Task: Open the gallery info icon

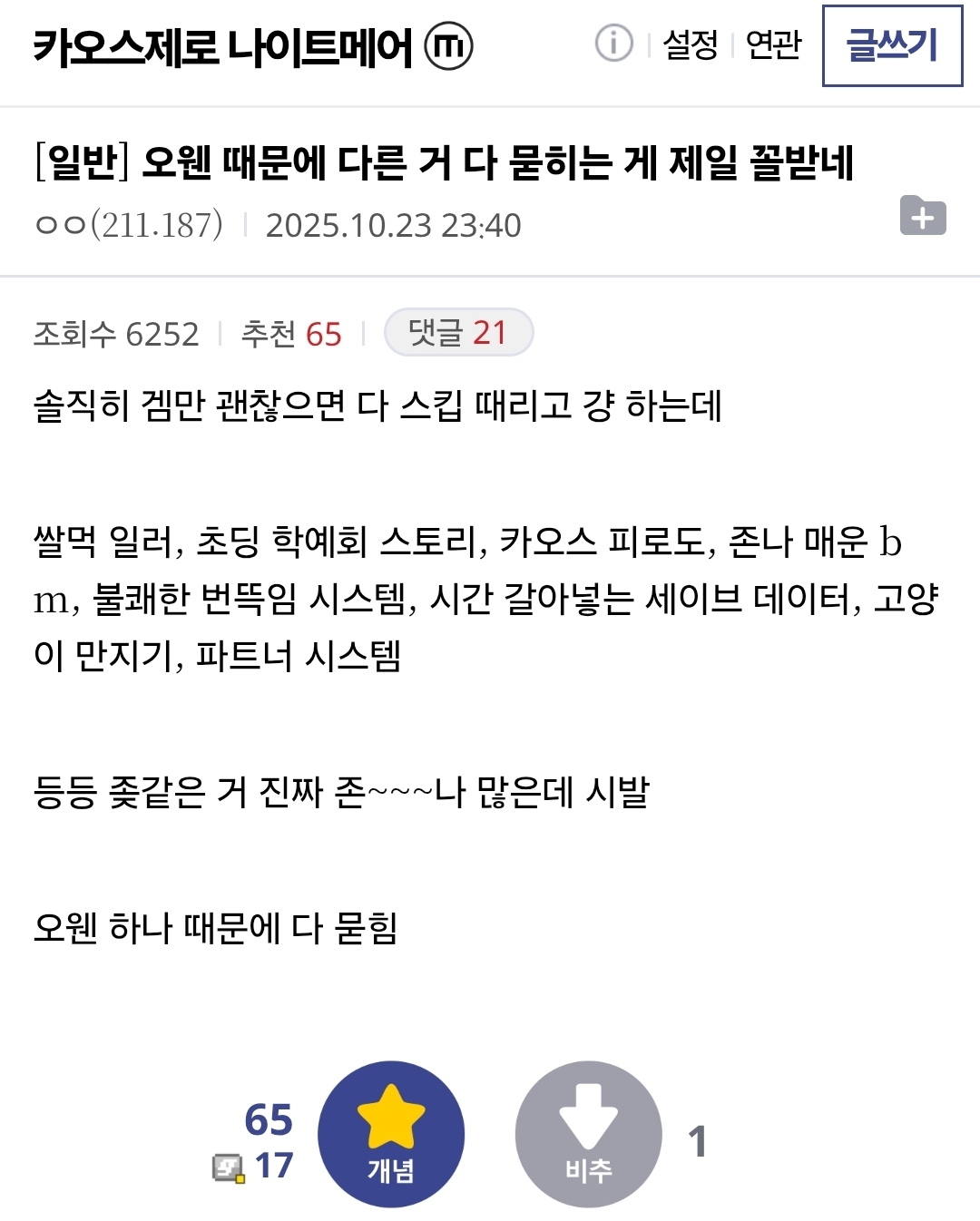Action: (x=614, y=44)
